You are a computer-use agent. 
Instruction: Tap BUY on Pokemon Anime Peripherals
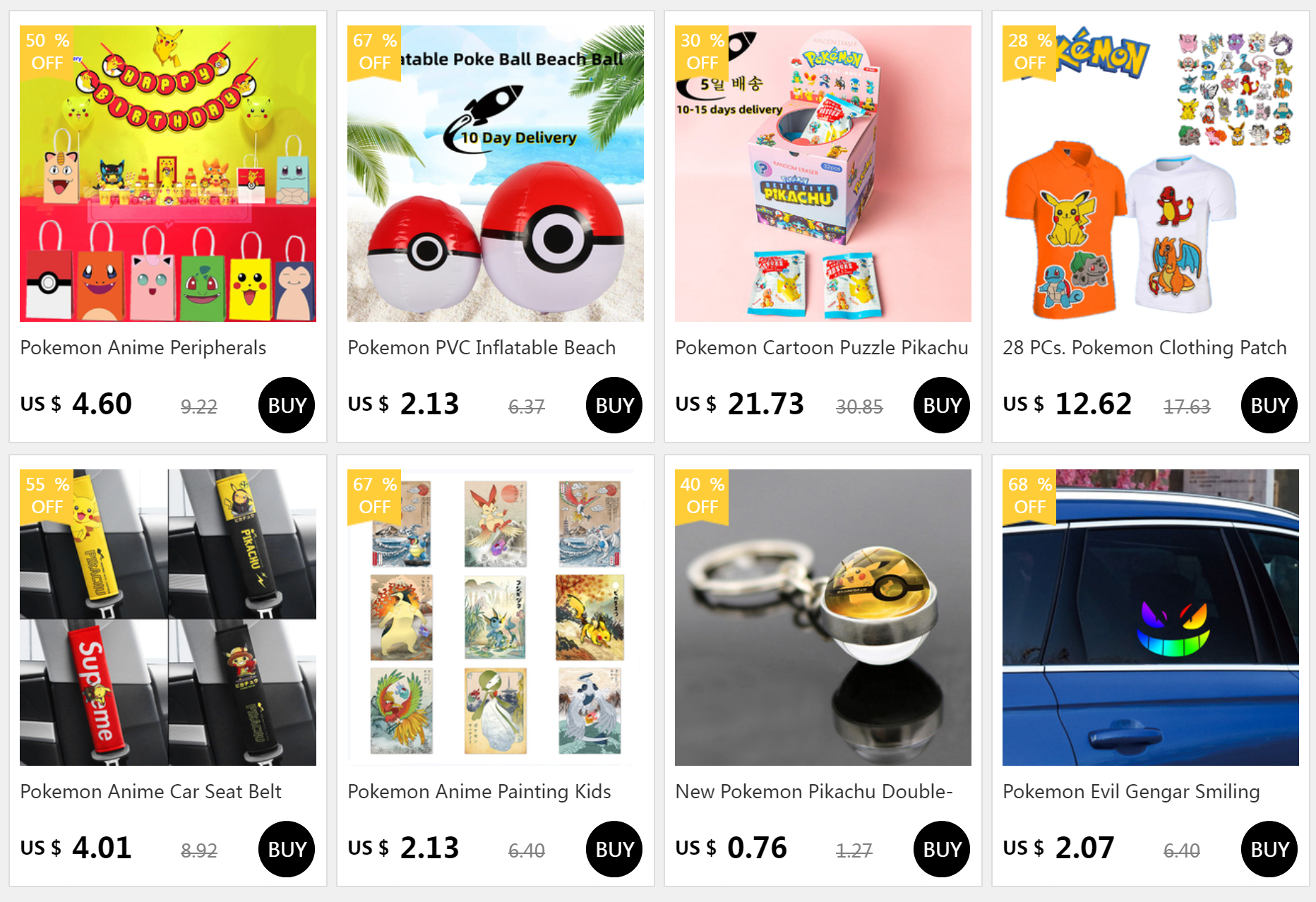tap(287, 405)
